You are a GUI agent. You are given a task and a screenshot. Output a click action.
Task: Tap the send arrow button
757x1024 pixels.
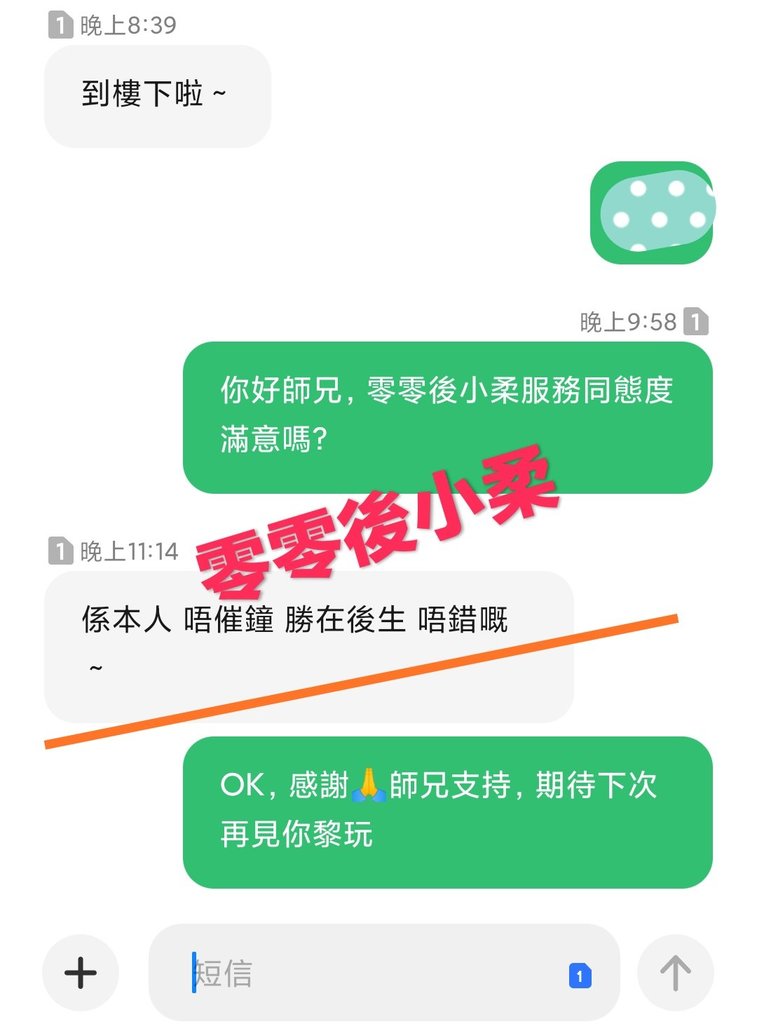coord(675,972)
